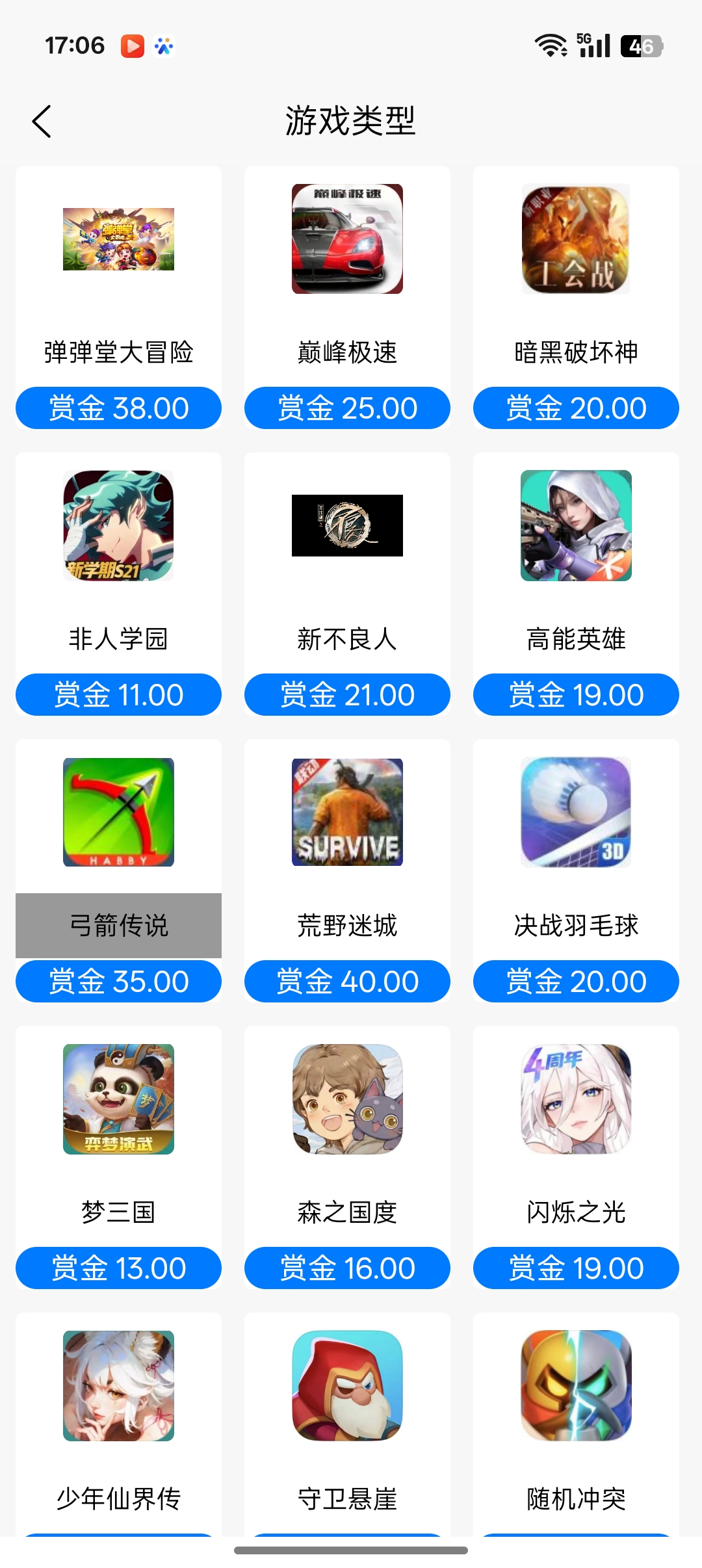The height and width of the screenshot is (1568, 702).
Task: Open the 守卫悬崖 game icon
Action: [x=347, y=1387]
